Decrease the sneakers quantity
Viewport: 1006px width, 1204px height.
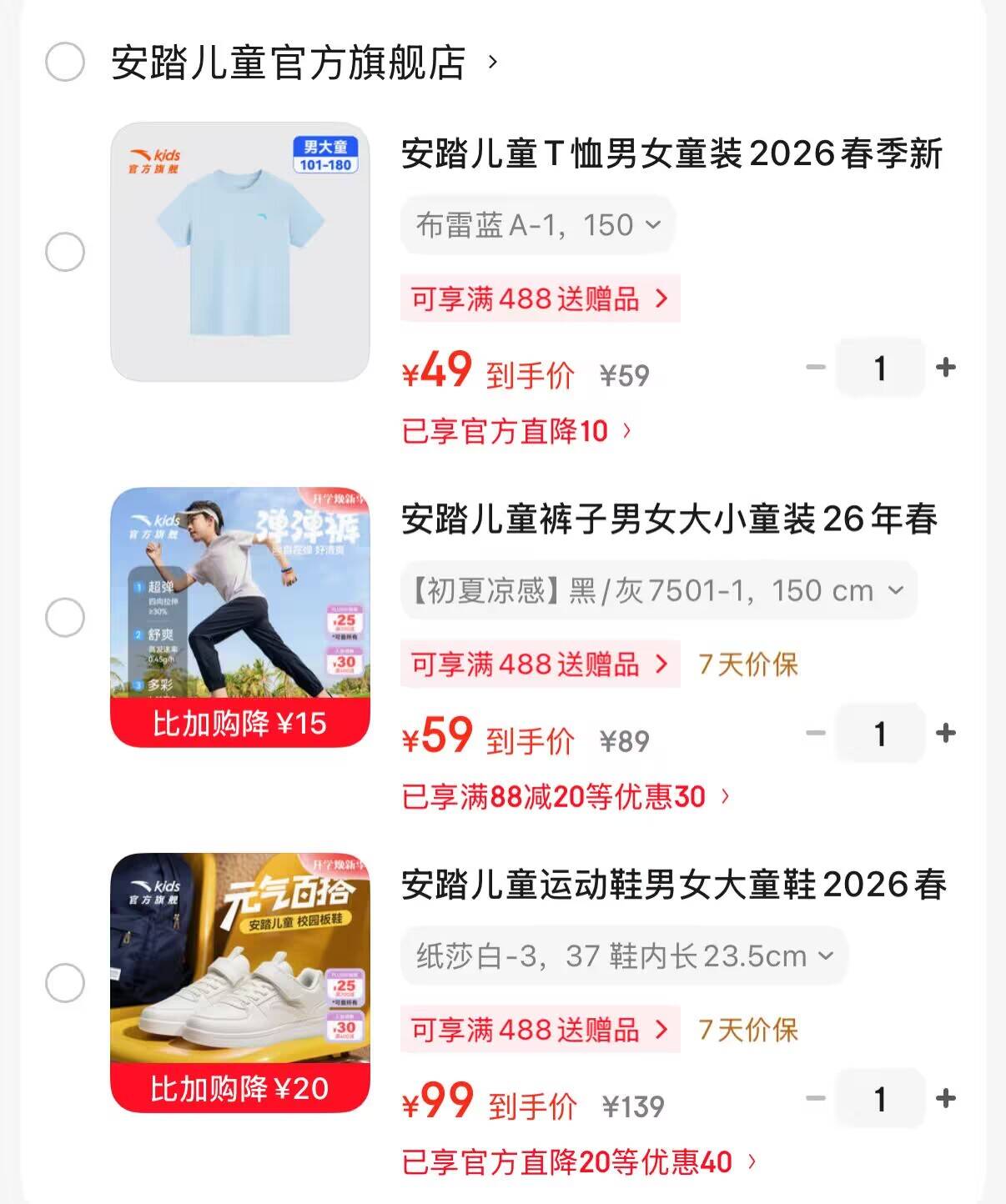click(x=816, y=1098)
